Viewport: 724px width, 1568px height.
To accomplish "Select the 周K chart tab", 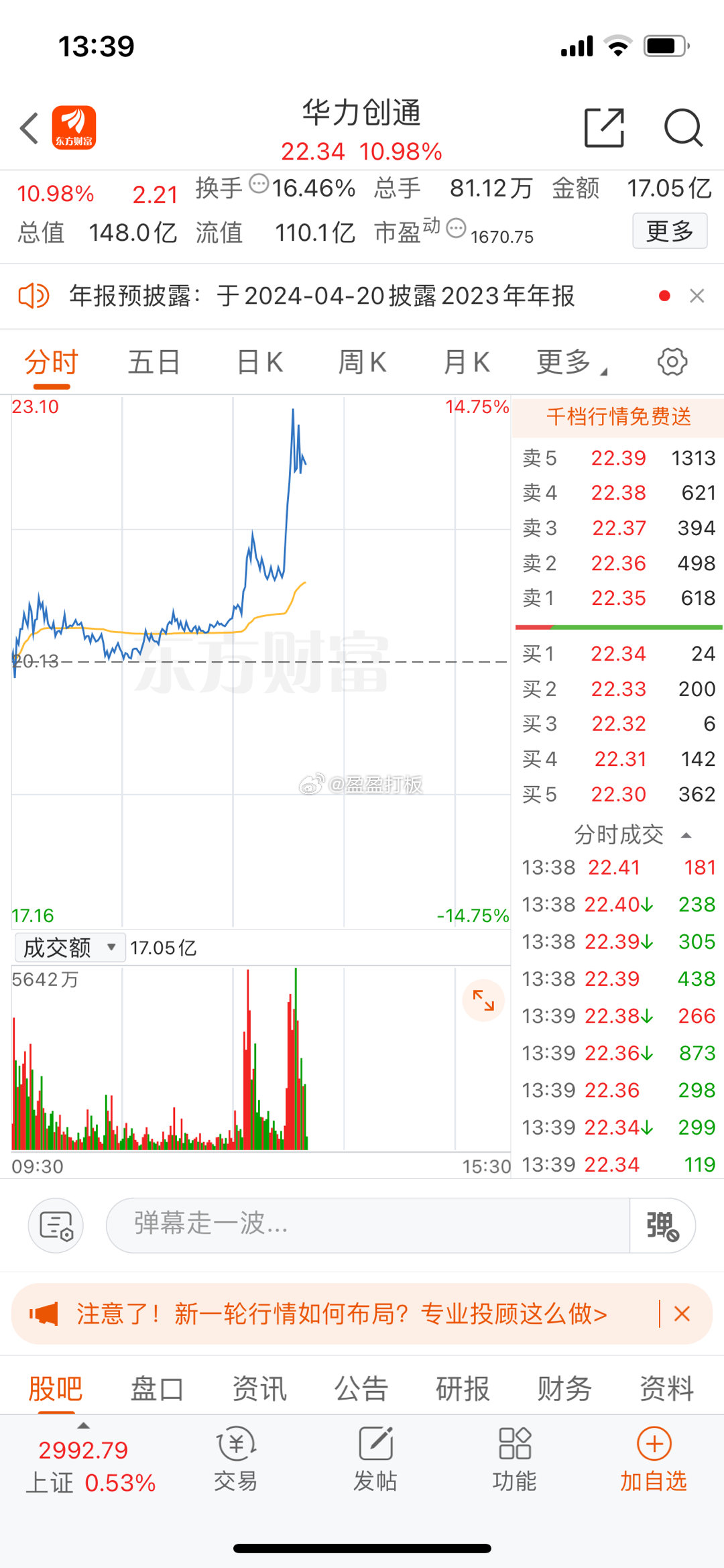I will click(x=362, y=362).
